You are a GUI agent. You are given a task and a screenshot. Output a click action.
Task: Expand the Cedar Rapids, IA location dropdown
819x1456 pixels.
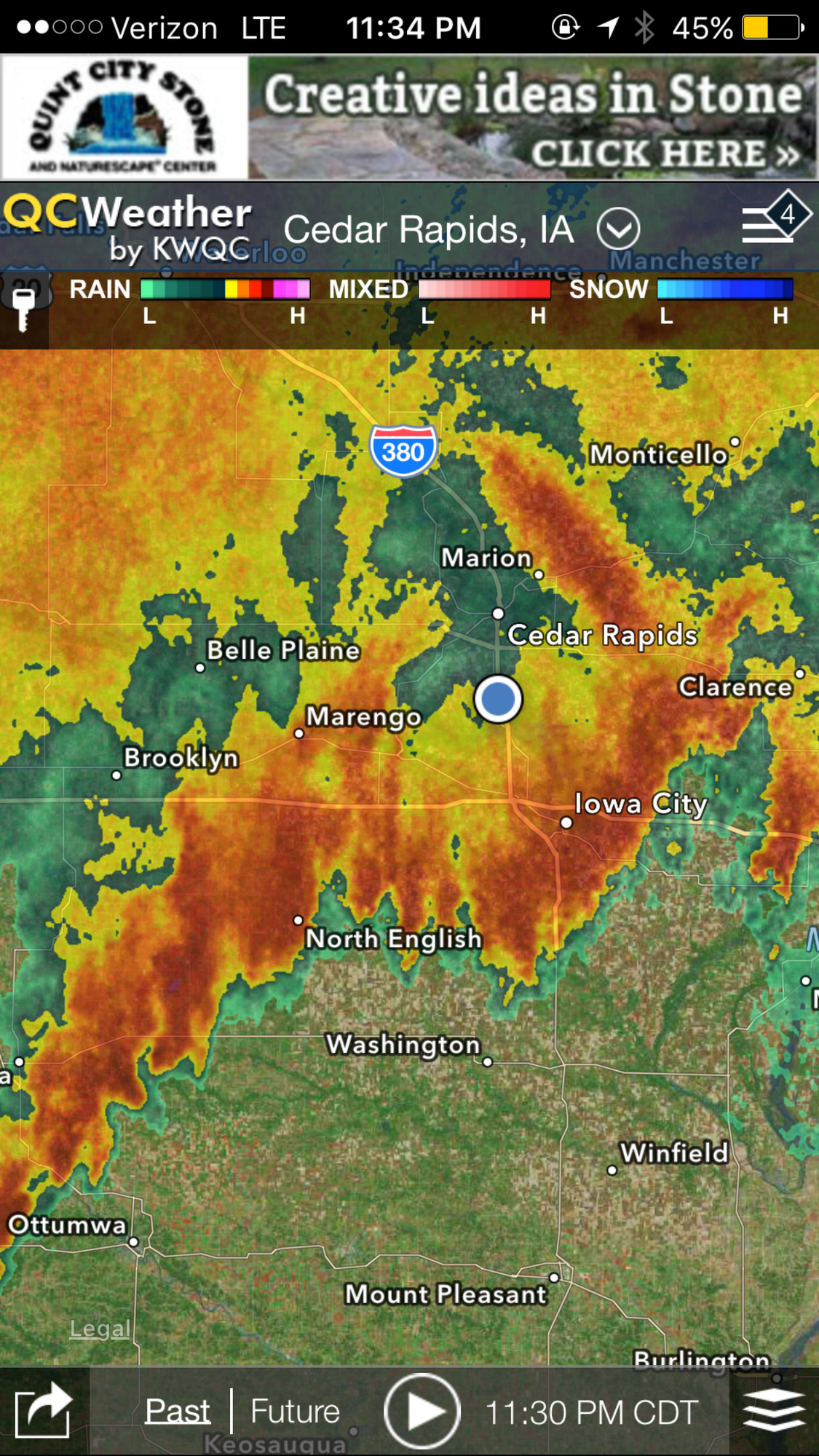(x=618, y=229)
